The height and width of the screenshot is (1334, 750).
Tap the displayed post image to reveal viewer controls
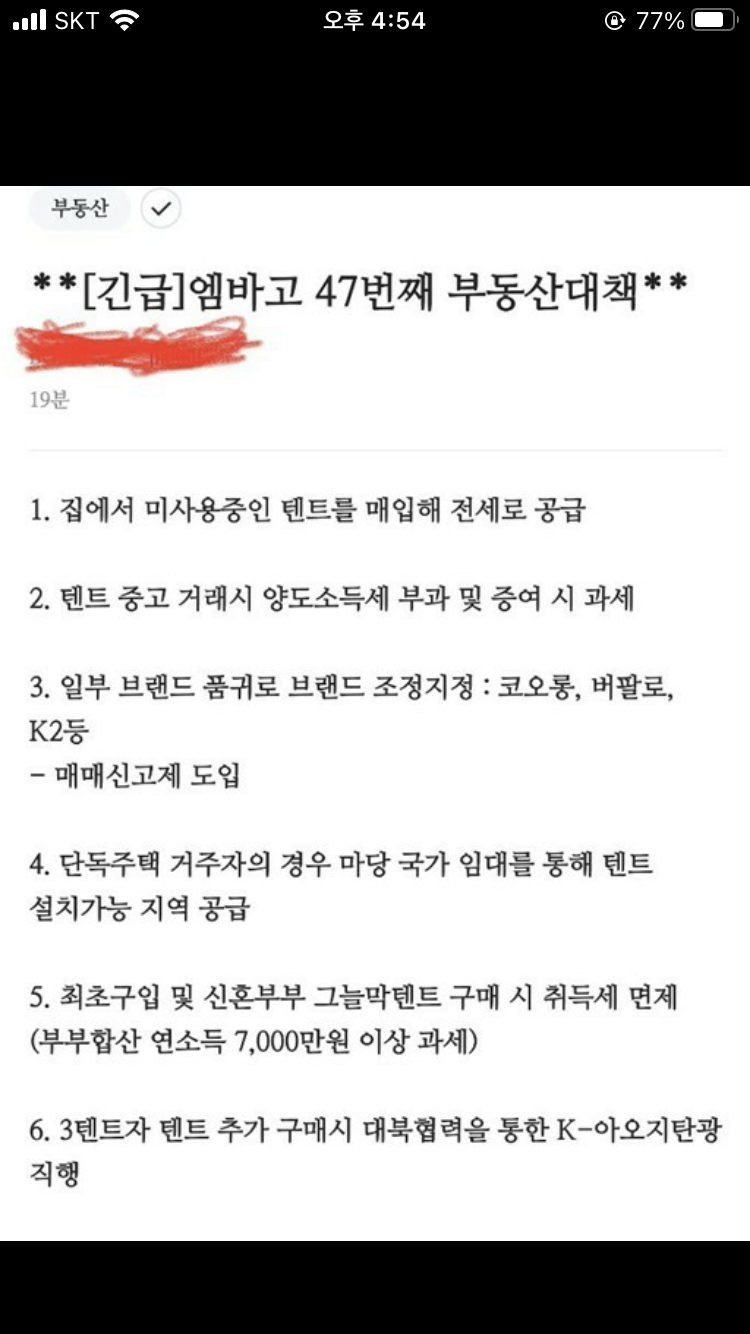pyautogui.click(x=375, y=713)
